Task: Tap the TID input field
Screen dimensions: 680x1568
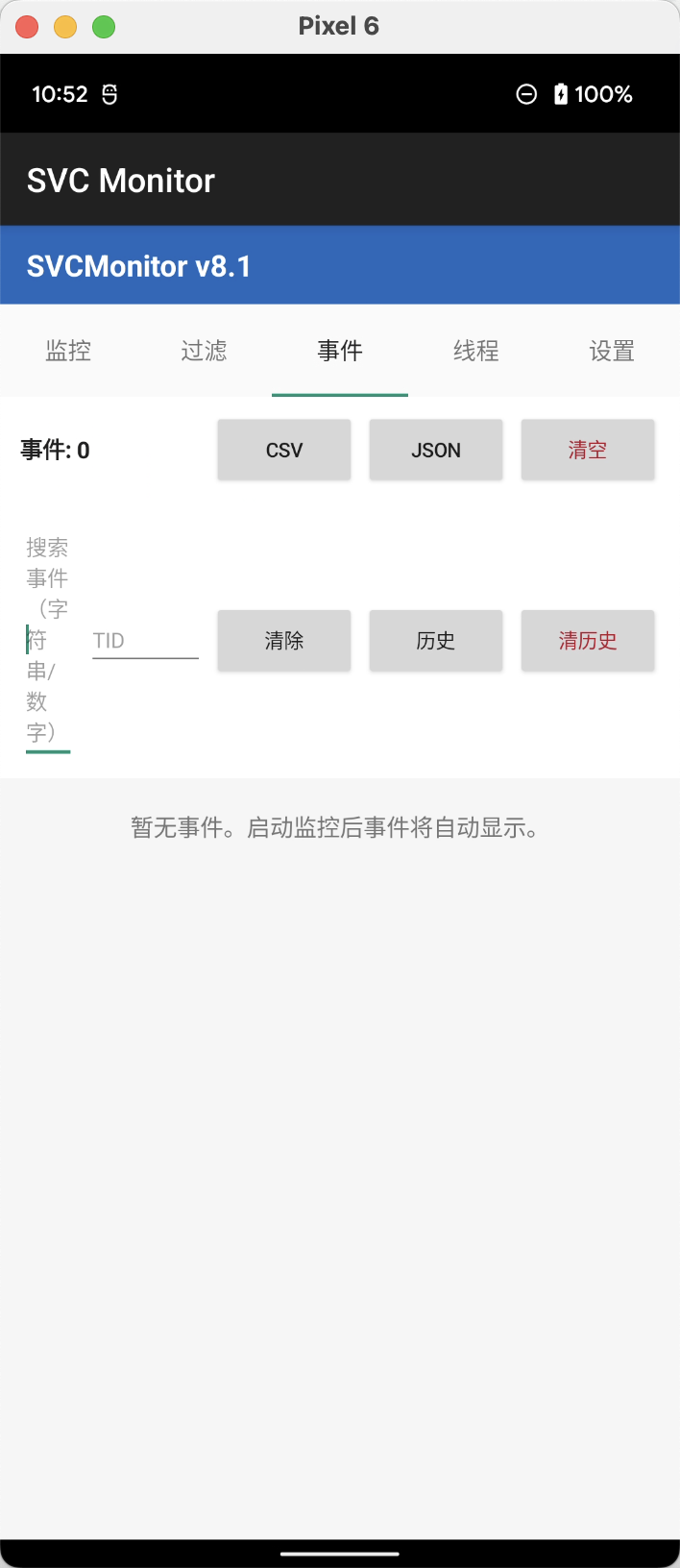Action: (x=145, y=641)
